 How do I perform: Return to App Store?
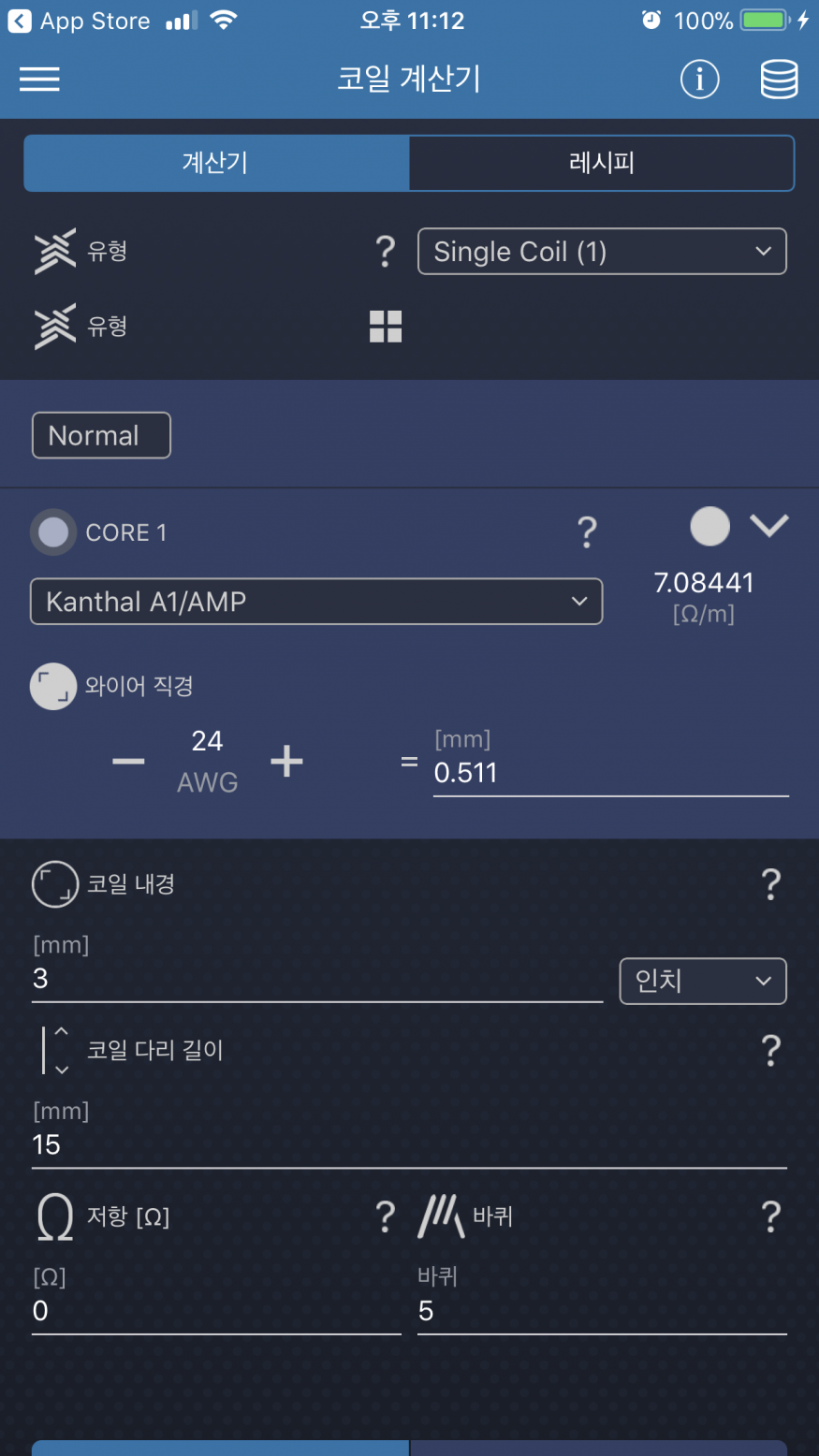click(x=80, y=21)
